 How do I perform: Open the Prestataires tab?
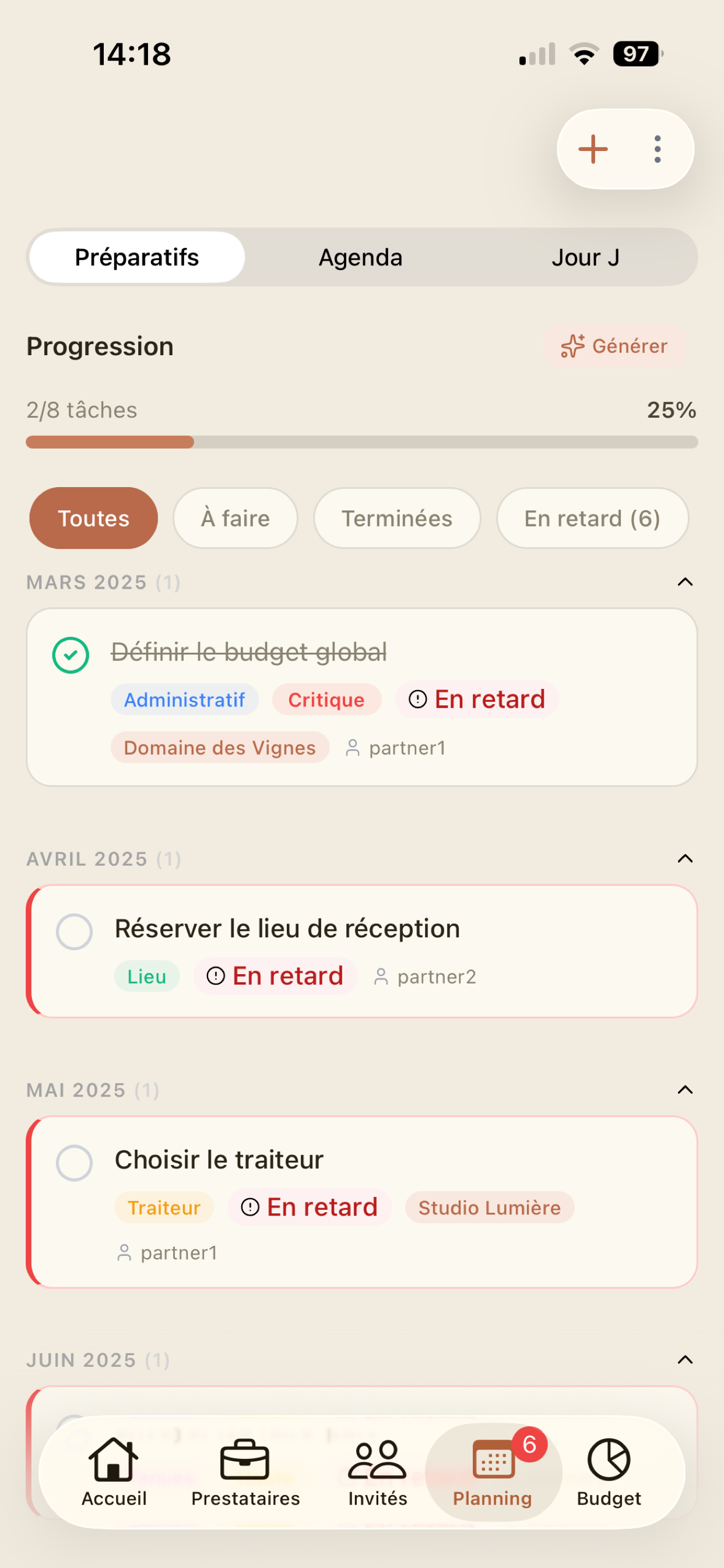click(x=245, y=1472)
